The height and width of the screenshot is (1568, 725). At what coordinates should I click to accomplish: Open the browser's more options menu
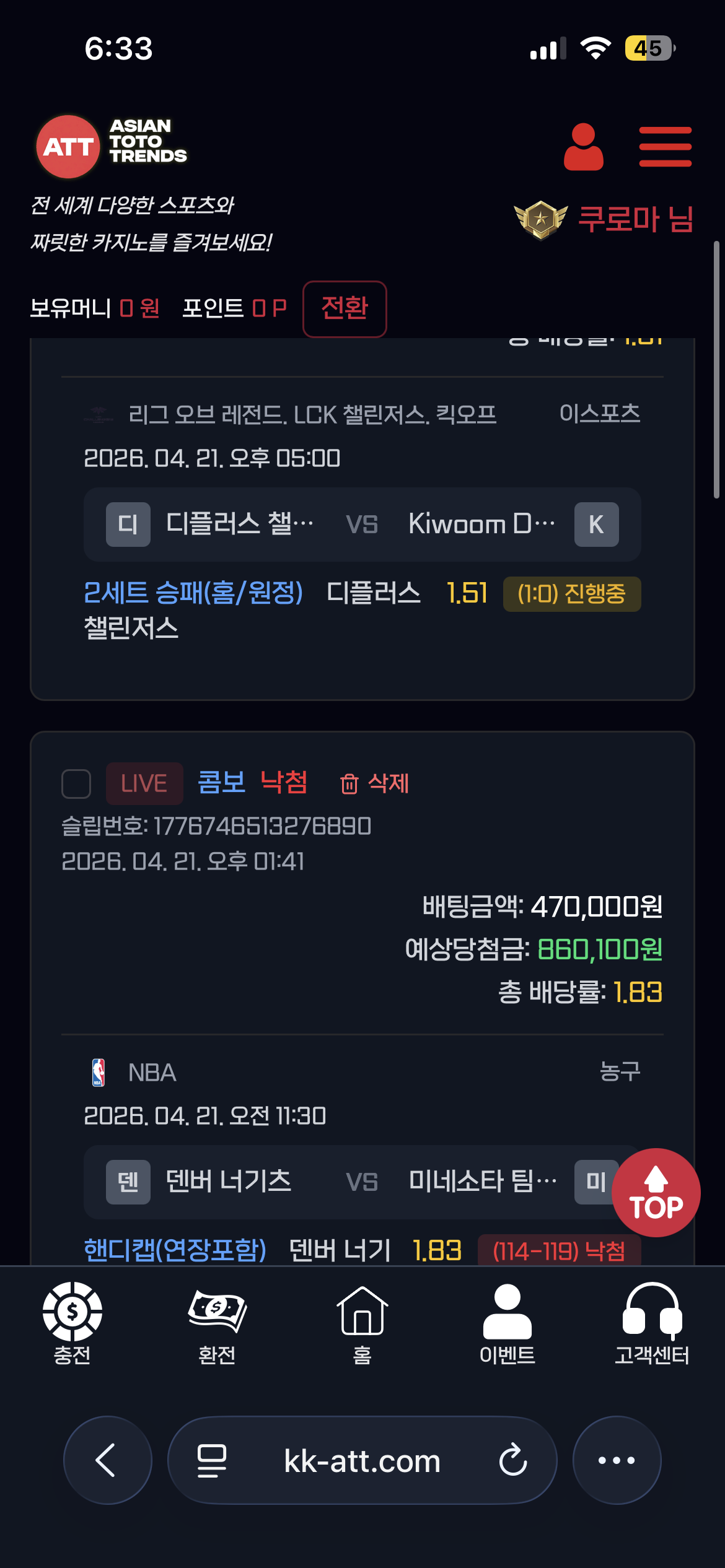617,1460
